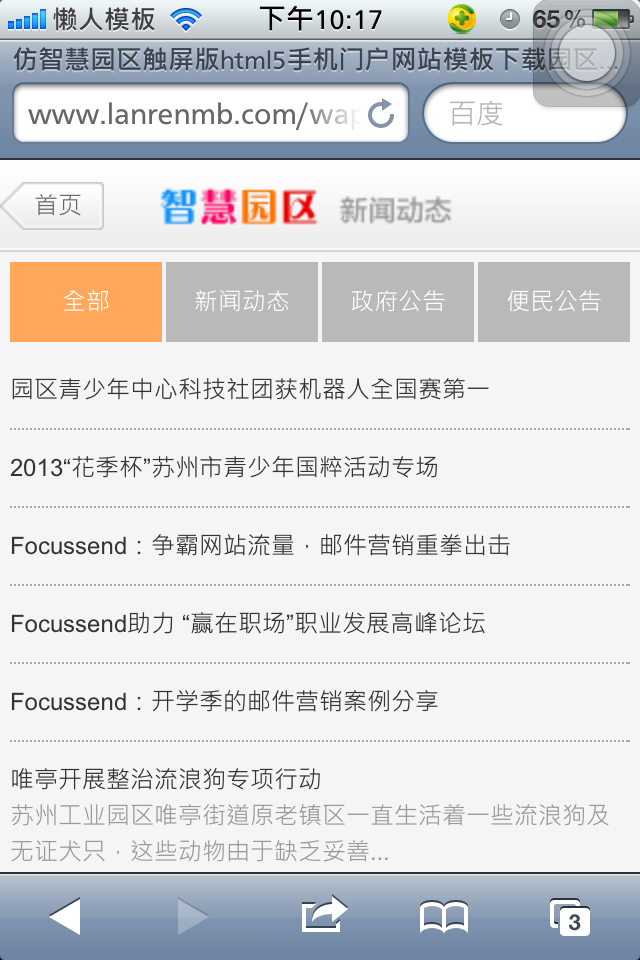This screenshot has width=640, height=960.
Task: Tap the URL address field
Action: 190,114
